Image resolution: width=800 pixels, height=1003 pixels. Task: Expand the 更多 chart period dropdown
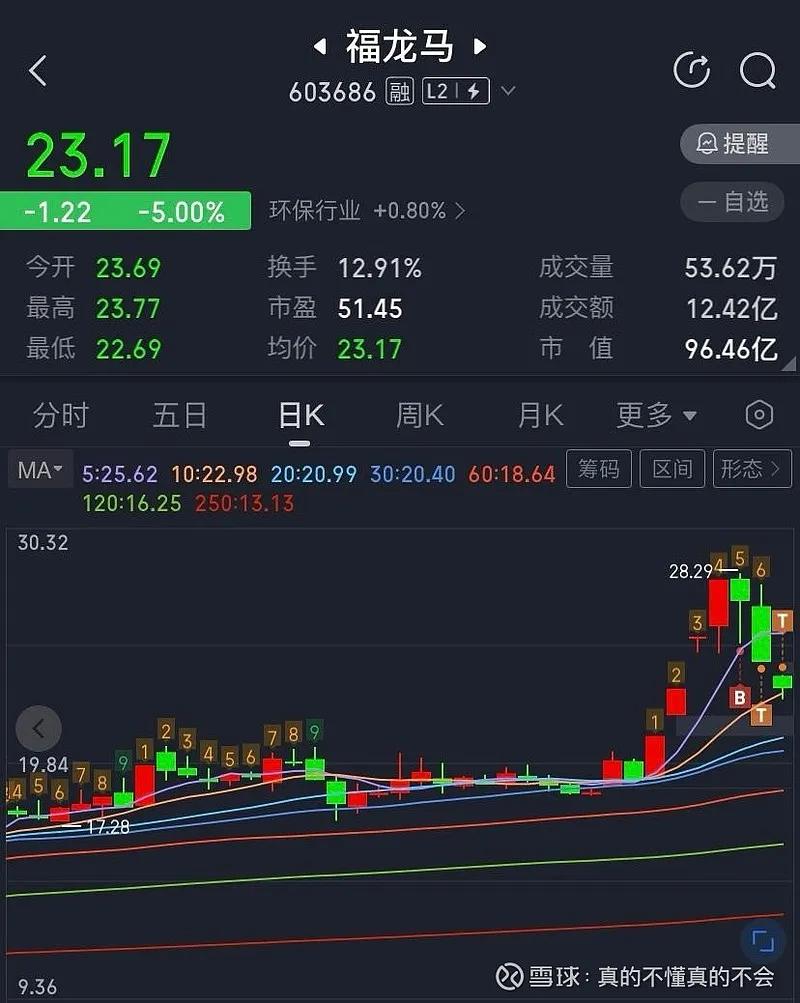[656, 415]
